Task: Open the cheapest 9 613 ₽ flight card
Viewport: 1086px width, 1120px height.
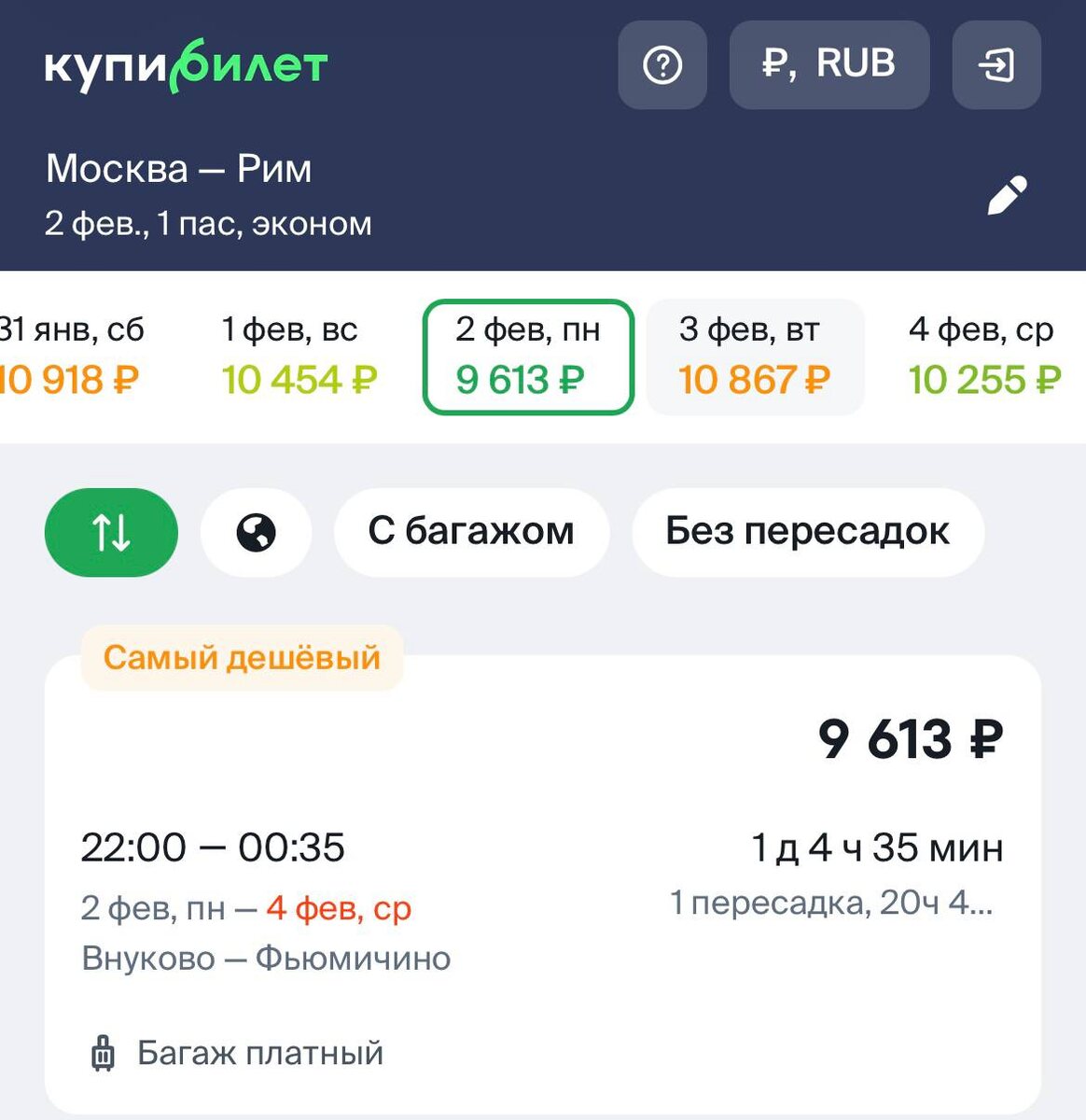Action: [541, 877]
